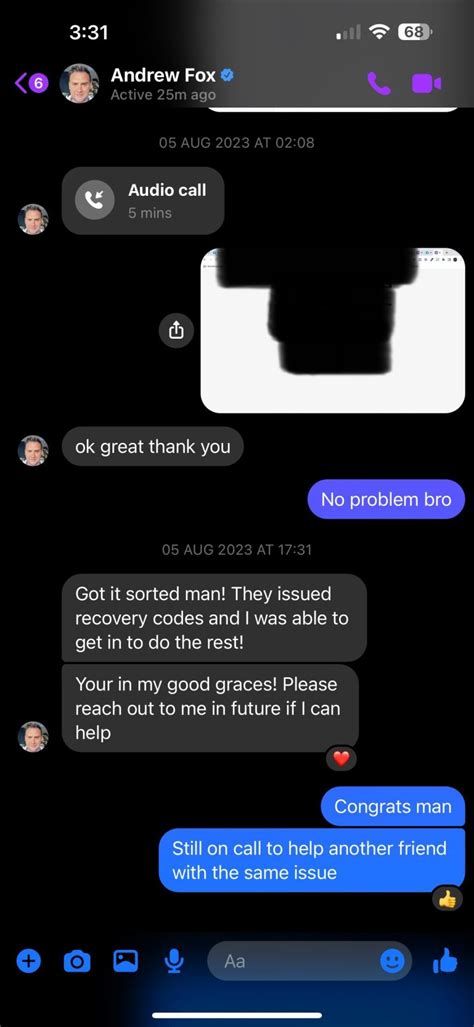Send a thumbs-up like
474x1027 pixels.
tap(445, 961)
